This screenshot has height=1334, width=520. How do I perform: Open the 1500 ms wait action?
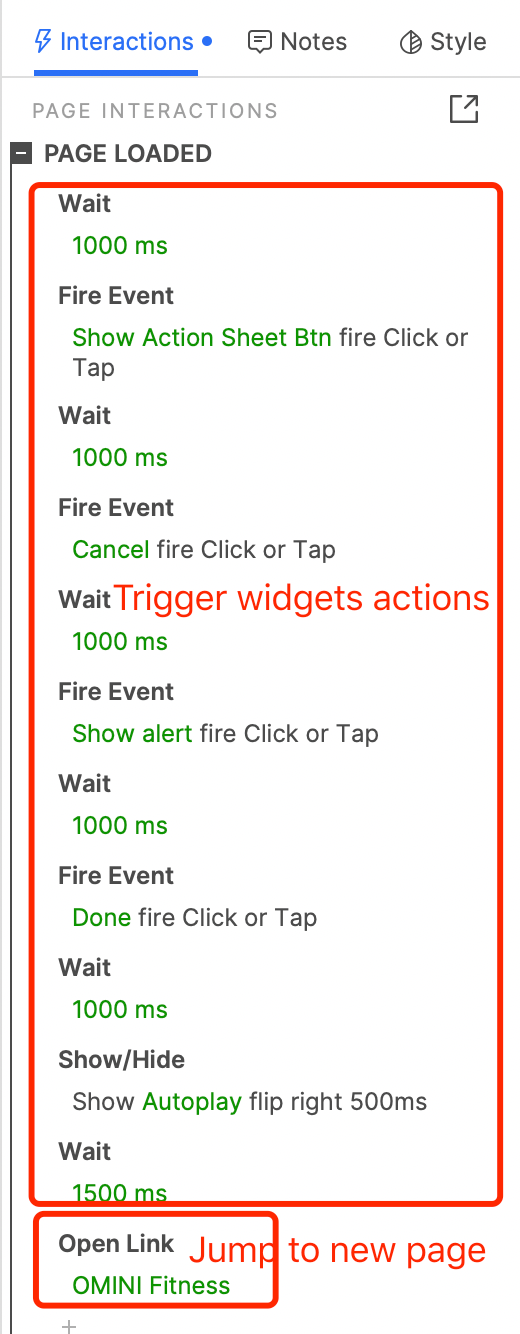(120, 1193)
